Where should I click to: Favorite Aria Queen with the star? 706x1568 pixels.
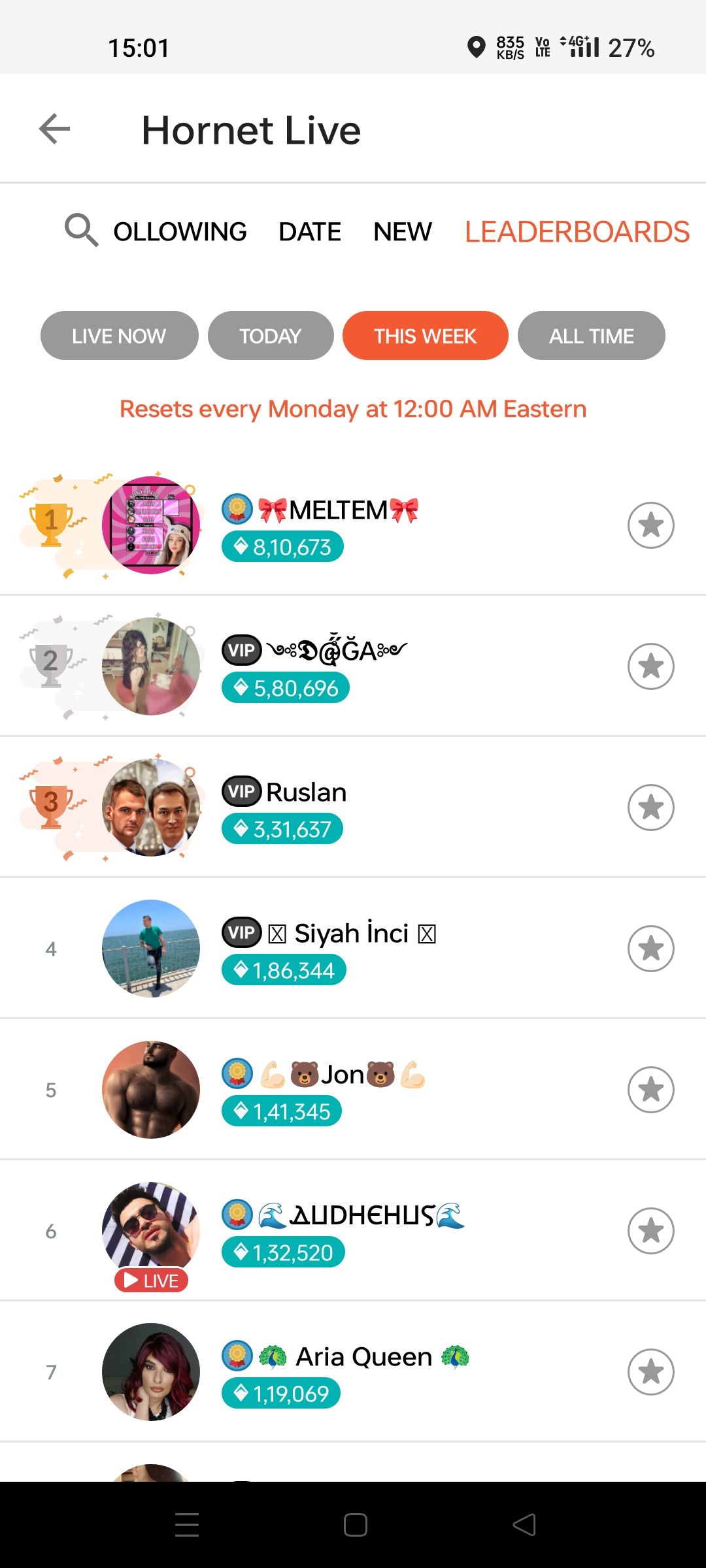tap(650, 1372)
